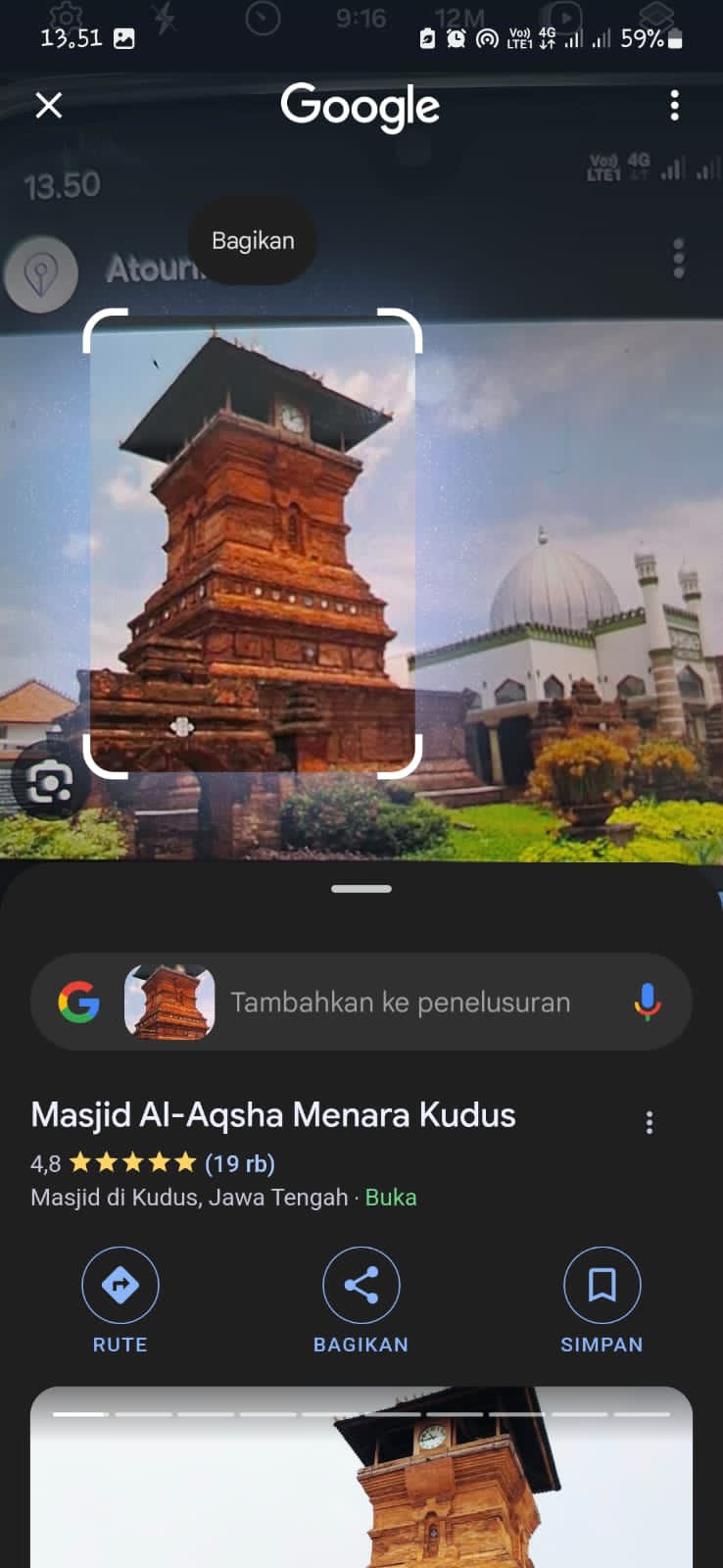Tap the cropped tower thumbnail in the search bar
The image size is (723, 1568).
(169, 1003)
